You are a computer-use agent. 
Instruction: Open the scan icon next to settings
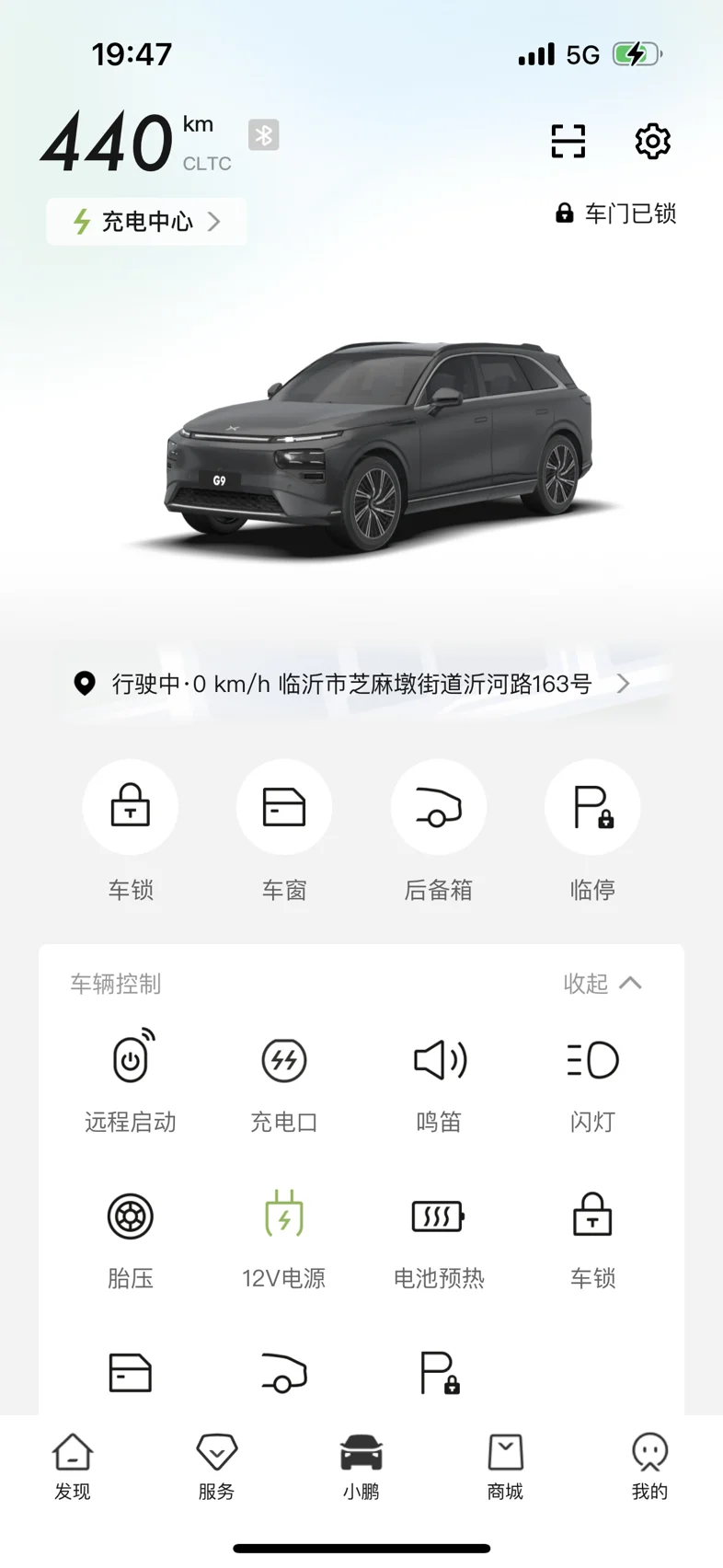(568, 142)
